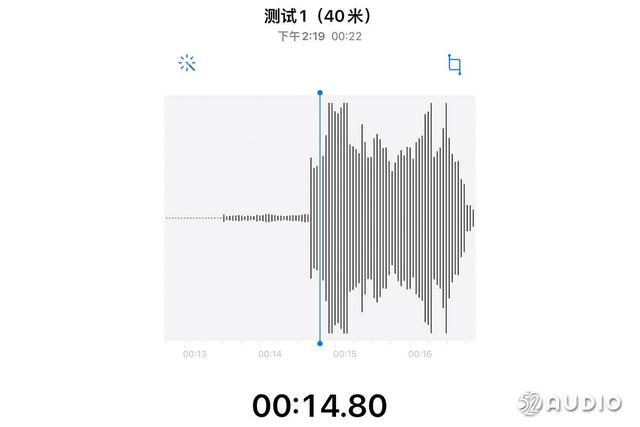The height and width of the screenshot is (427, 640).
Task: Tap the enhance recording magic wand icon
Action: pos(187,64)
